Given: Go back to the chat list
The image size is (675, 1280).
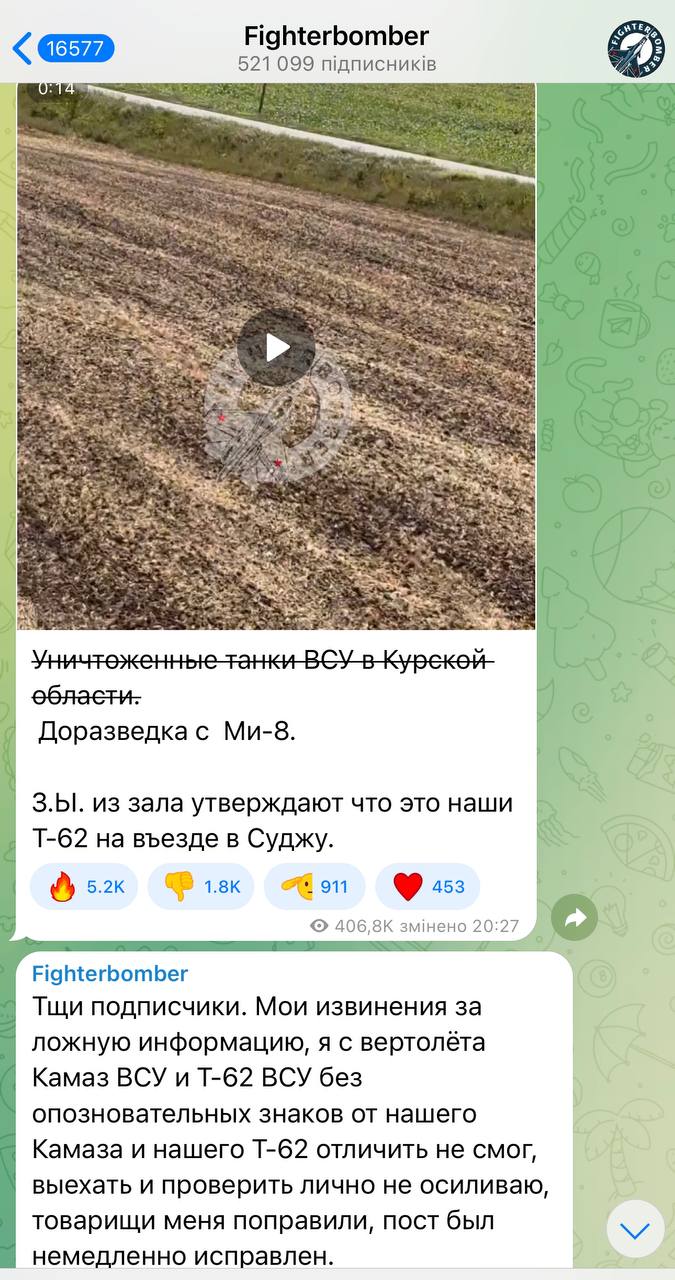Looking at the screenshot, I should tap(62, 47).
